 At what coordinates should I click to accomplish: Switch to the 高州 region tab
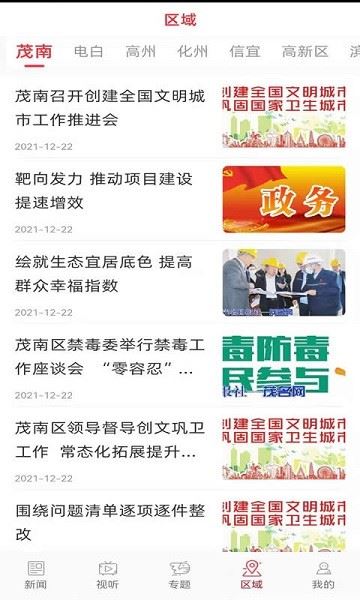pyautogui.click(x=140, y=51)
